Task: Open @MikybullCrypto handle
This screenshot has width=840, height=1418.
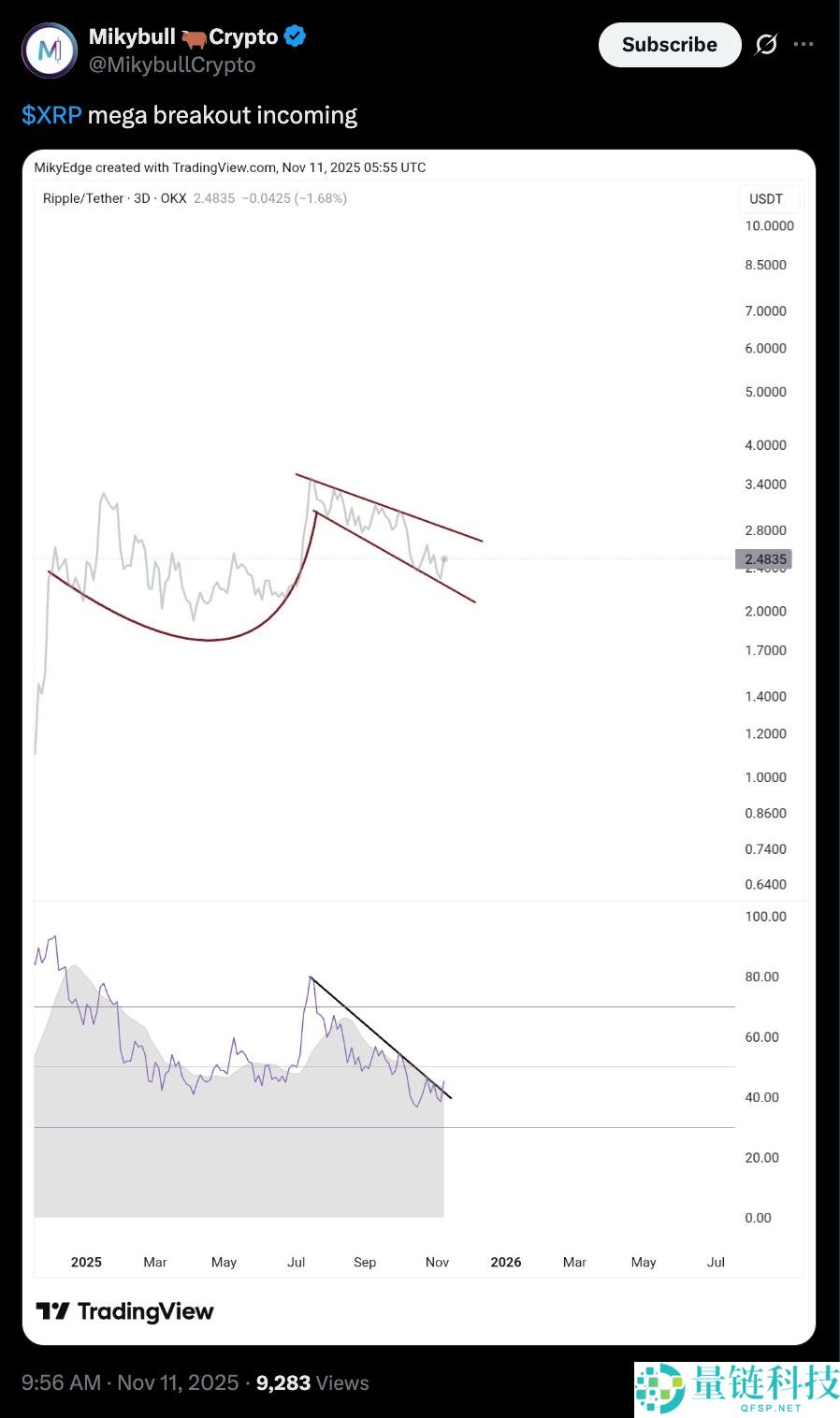Action: click(x=170, y=65)
